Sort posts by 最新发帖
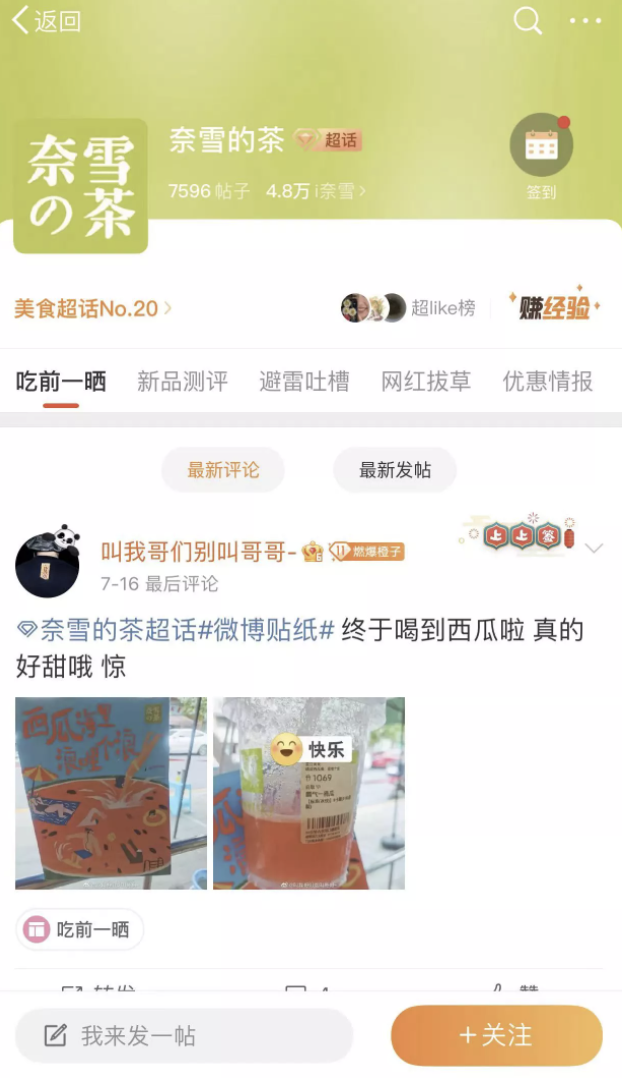This screenshot has height=1078, width=622. coord(395,470)
